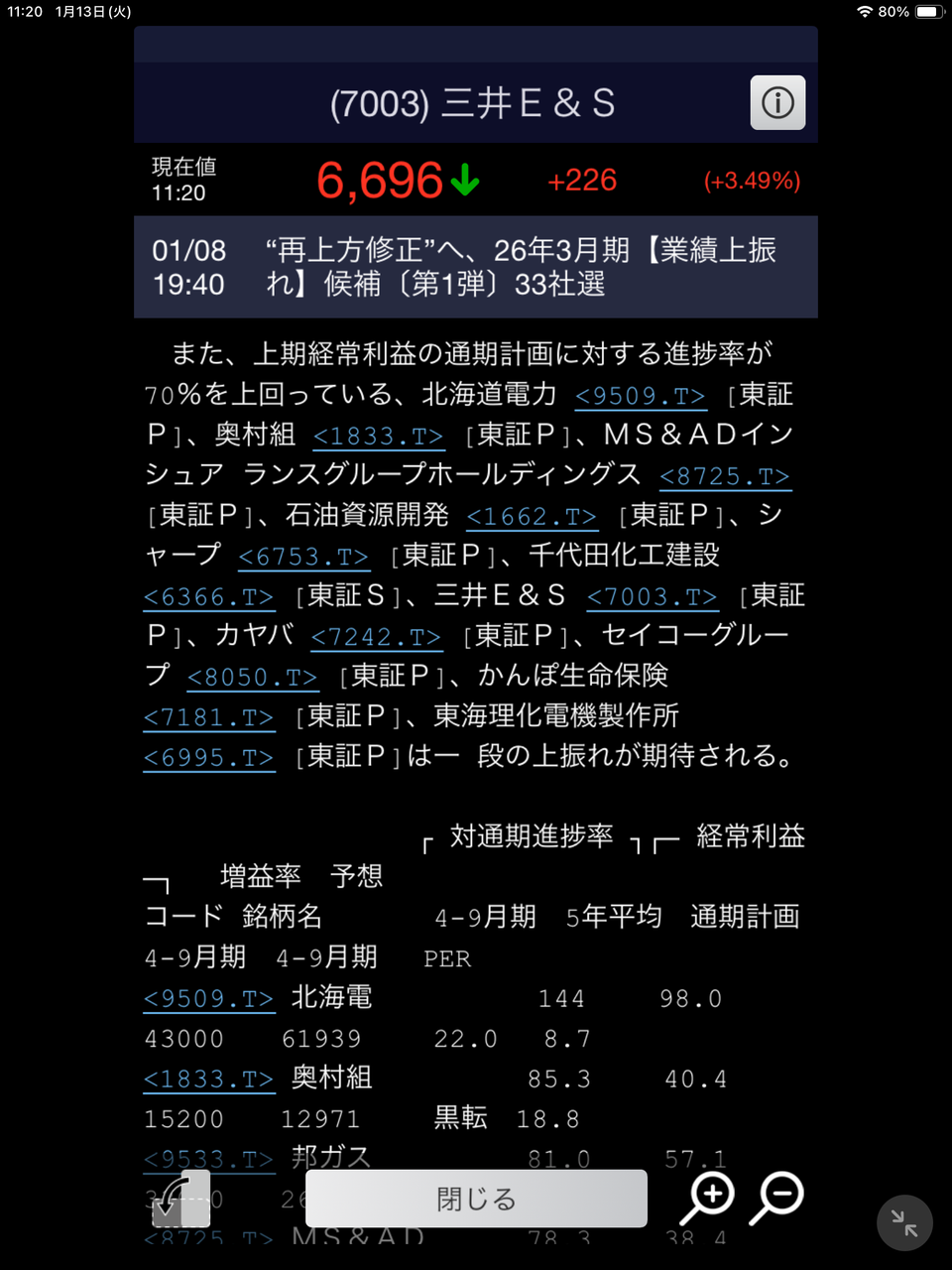Open the 石油資源開発 <1662.T> stock link

pyautogui.click(x=532, y=516)
